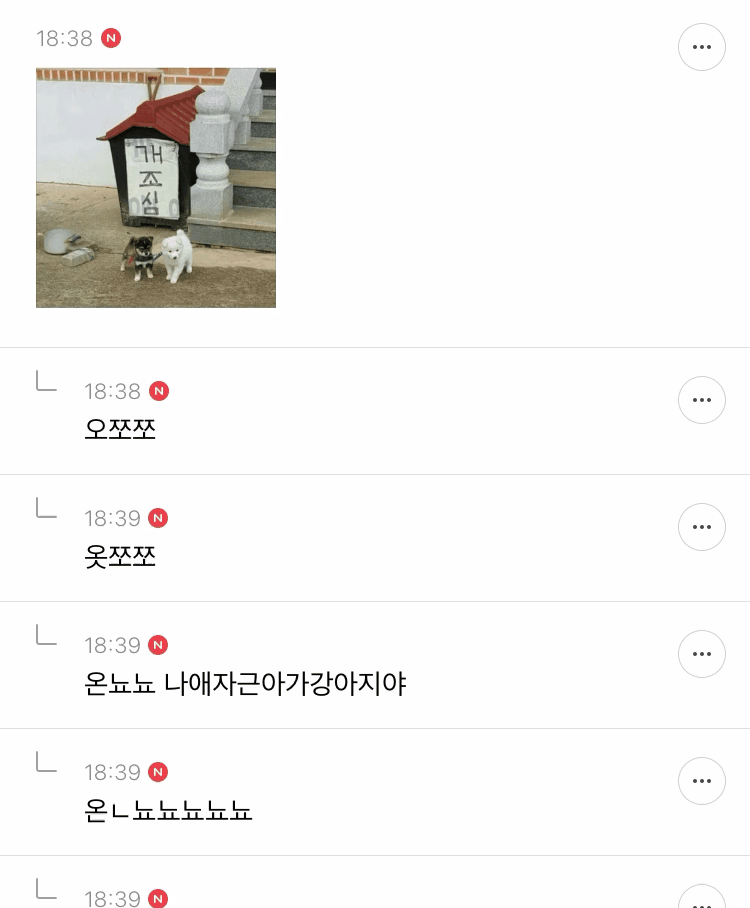Click the three-dot icon on the "온뇨뇨" comment
This screenshot has height=908, width=750.
click(x=702, y=654)
